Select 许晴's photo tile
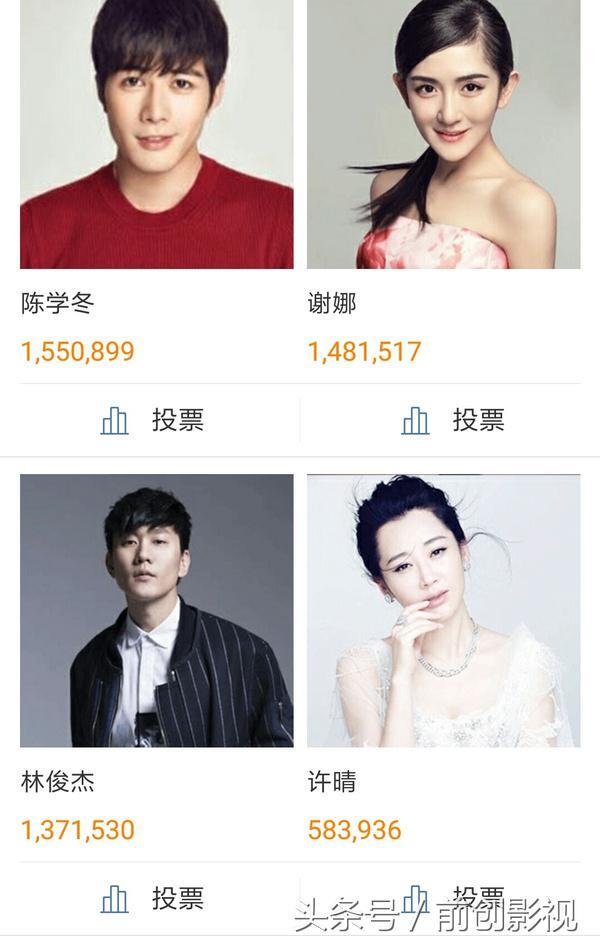 [443, 610]
